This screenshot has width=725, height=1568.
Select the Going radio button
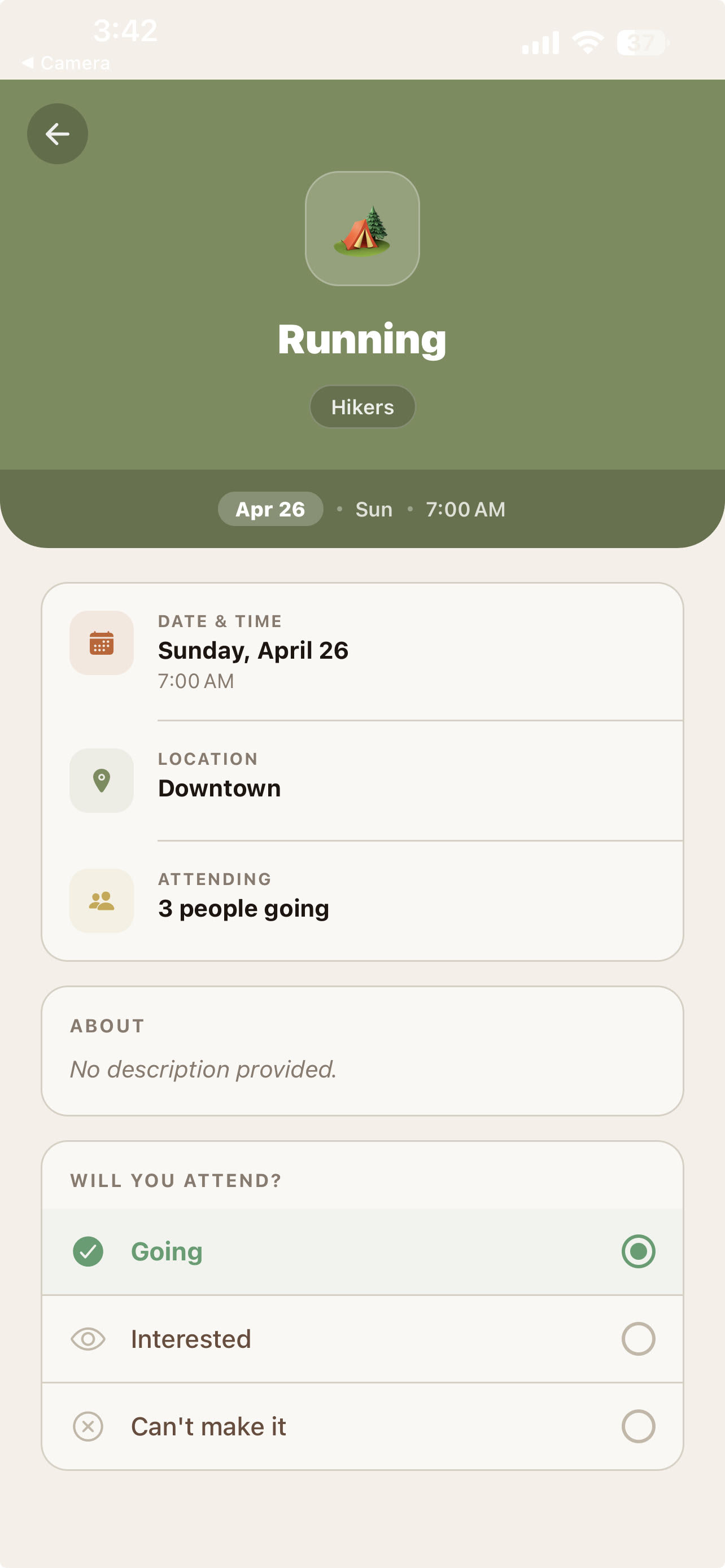click(x=637, y=1251)
